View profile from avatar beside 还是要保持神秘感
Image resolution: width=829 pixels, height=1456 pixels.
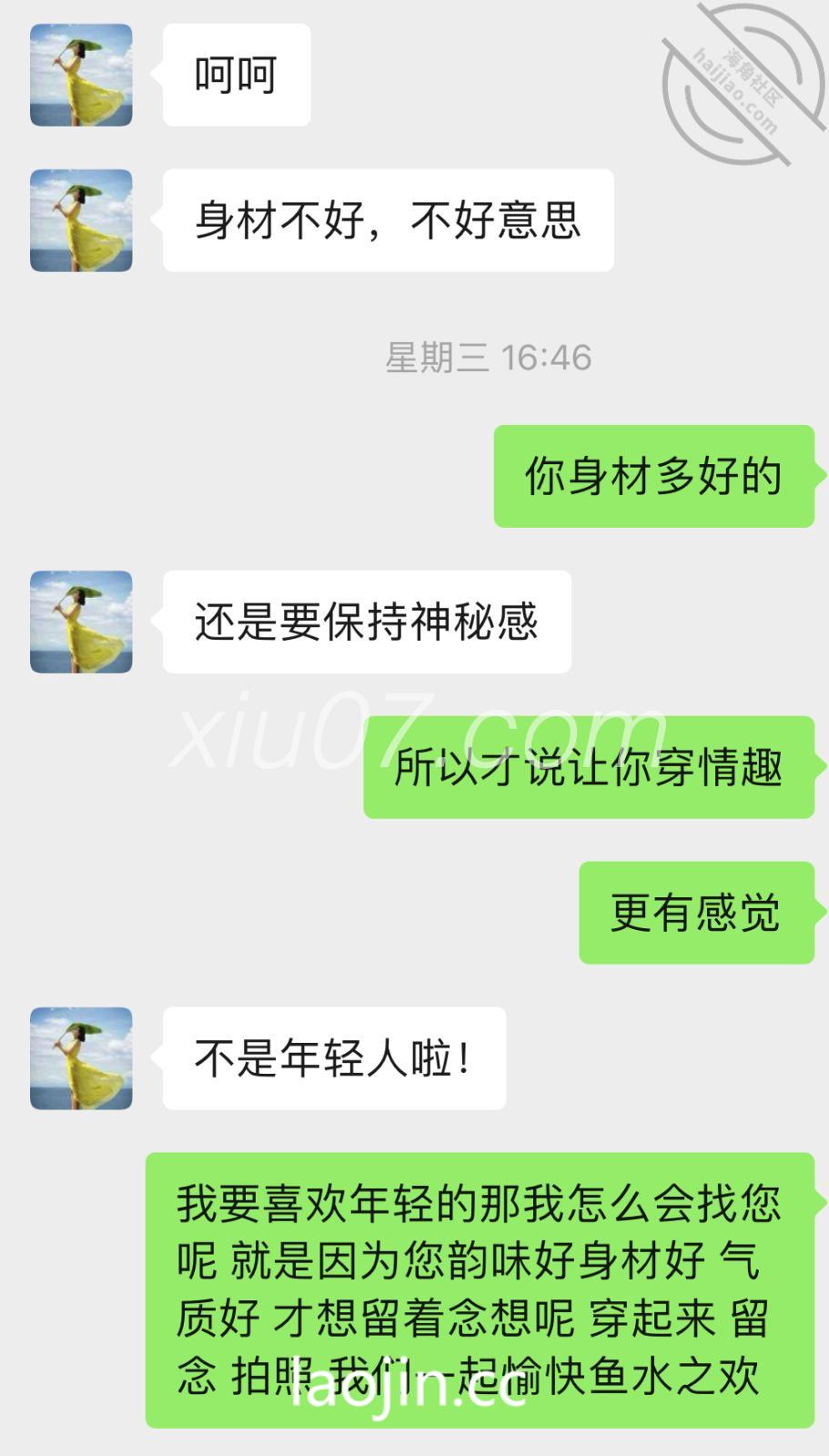tap(81, 622)
